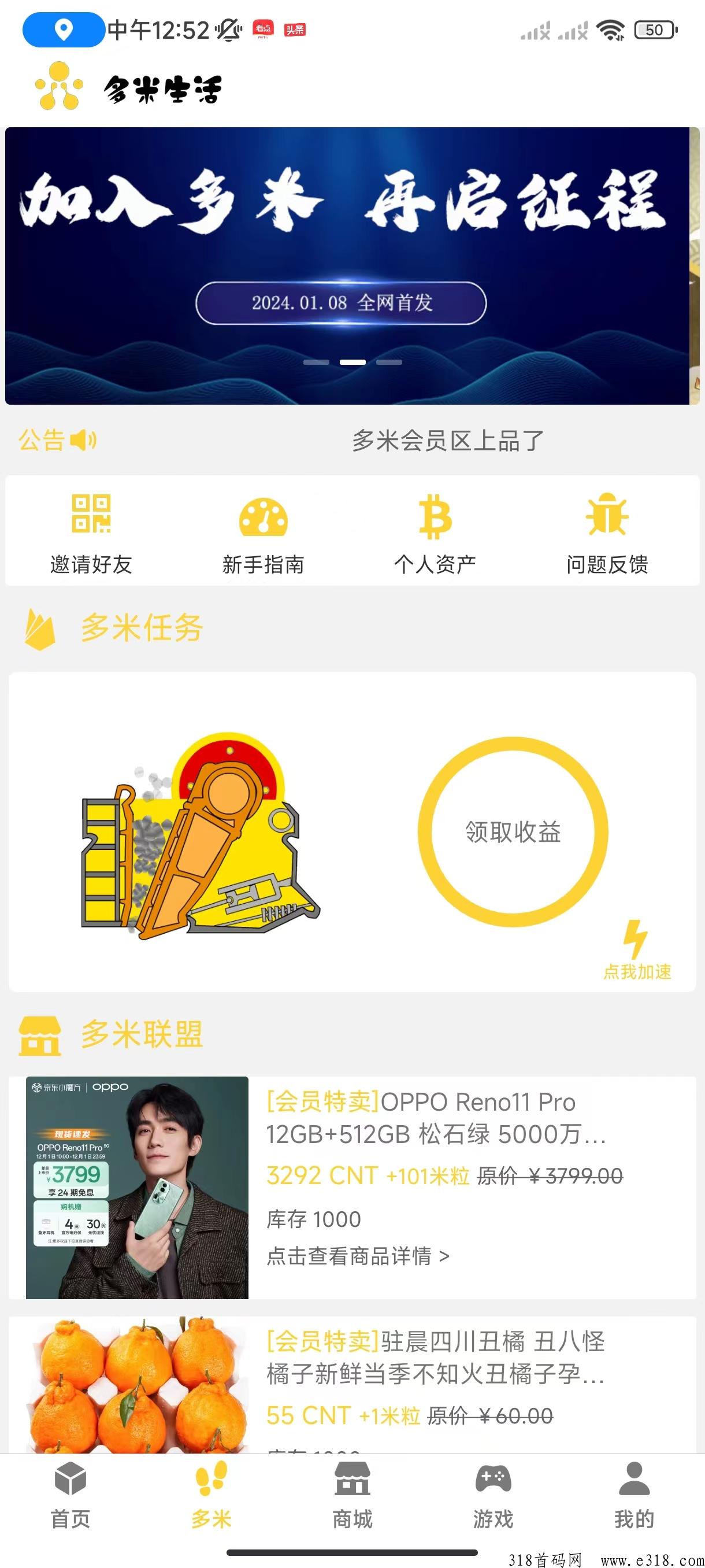Read the 多米会员区上品了 announcement
The image size is (705, 1568).
coord(448,440)
